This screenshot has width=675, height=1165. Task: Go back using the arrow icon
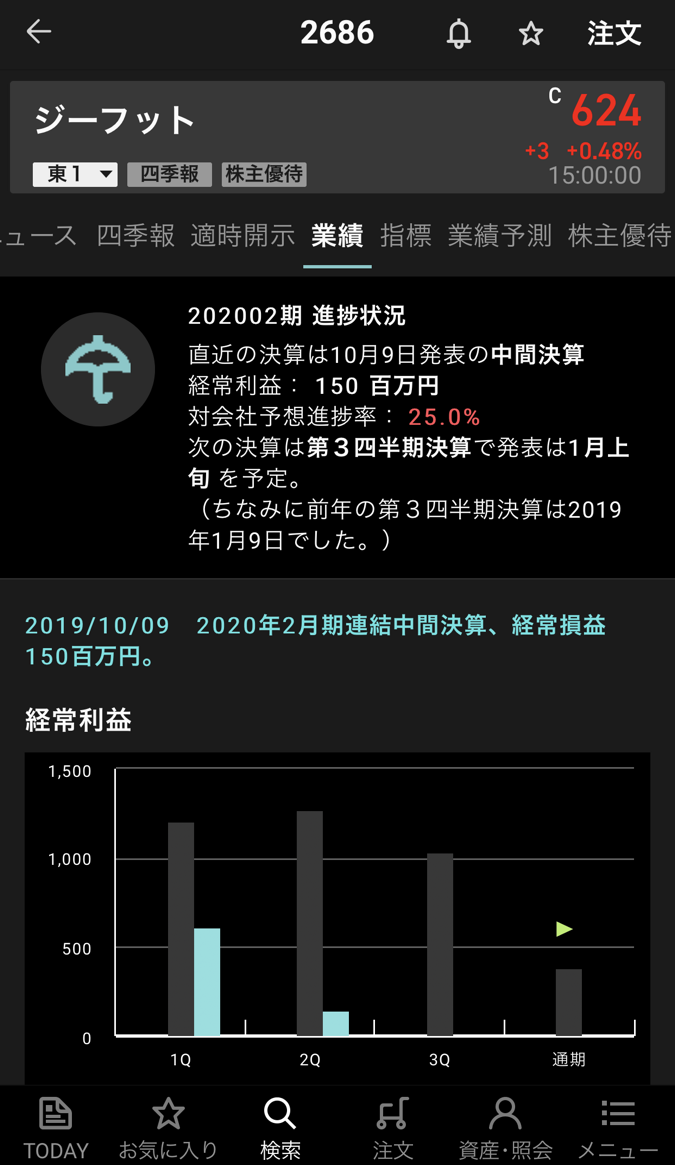click(39, 32)
